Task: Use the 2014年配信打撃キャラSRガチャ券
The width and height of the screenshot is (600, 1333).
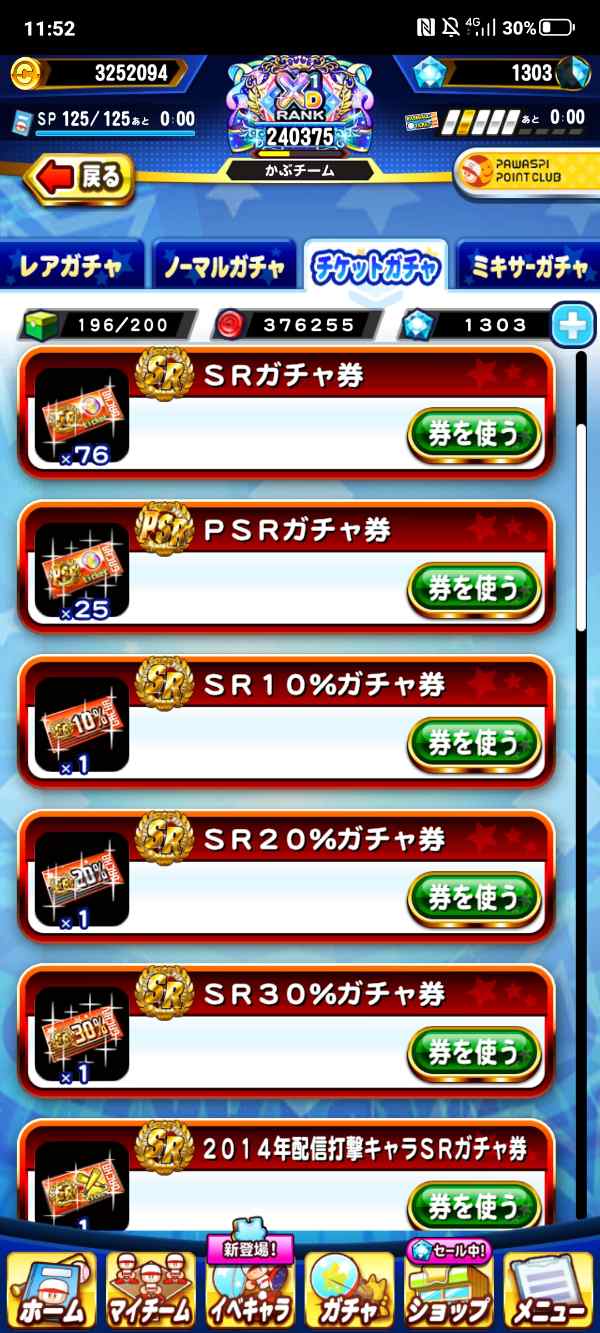Action: (x=473, y=1203)
